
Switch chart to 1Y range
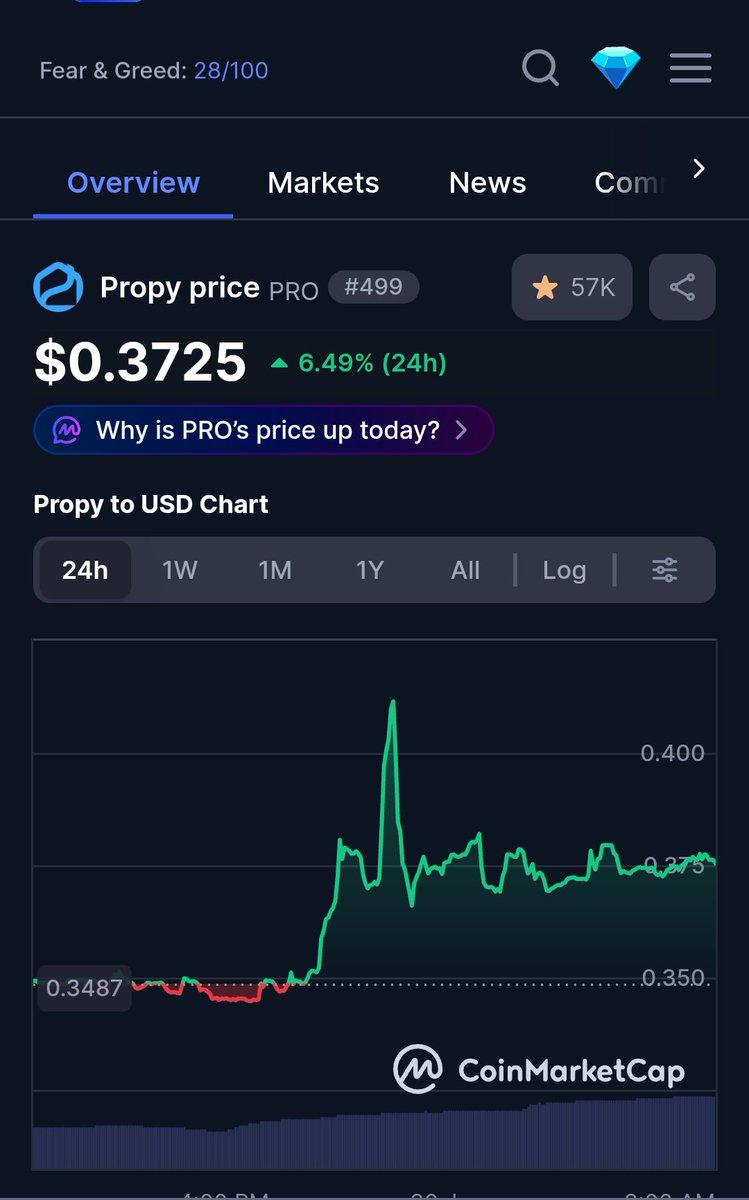click(370, 570)
